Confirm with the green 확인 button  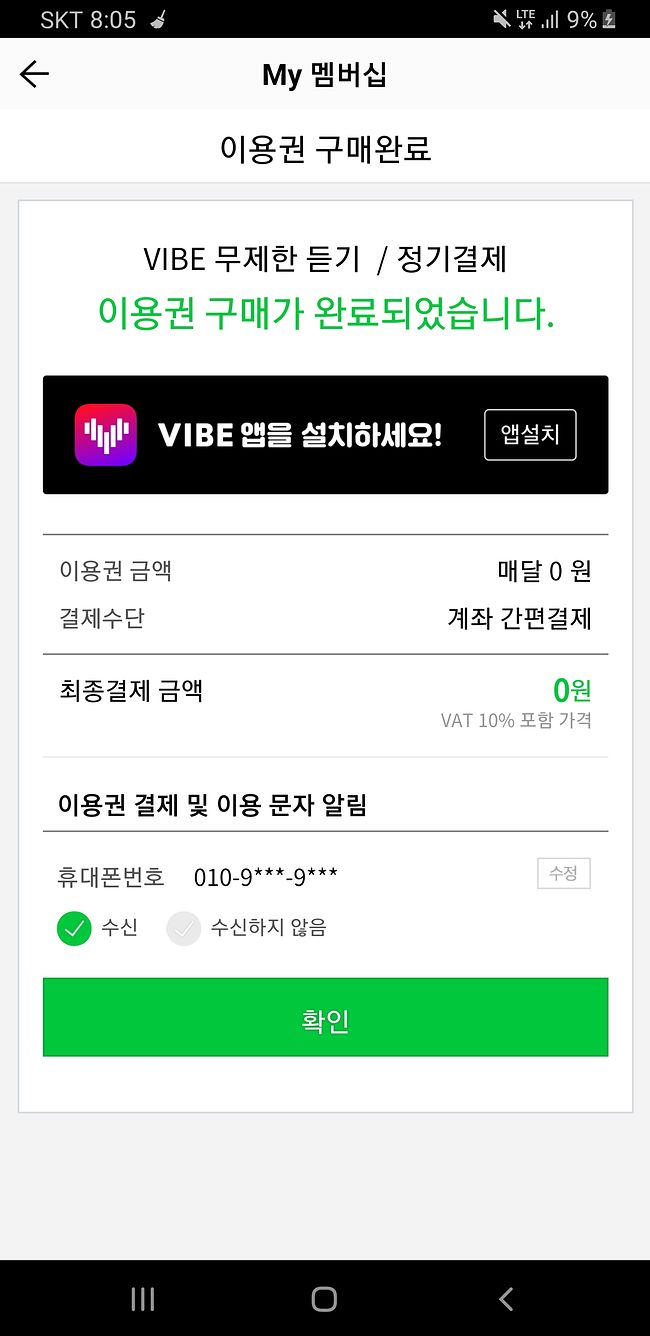(x=325, y=1017)
